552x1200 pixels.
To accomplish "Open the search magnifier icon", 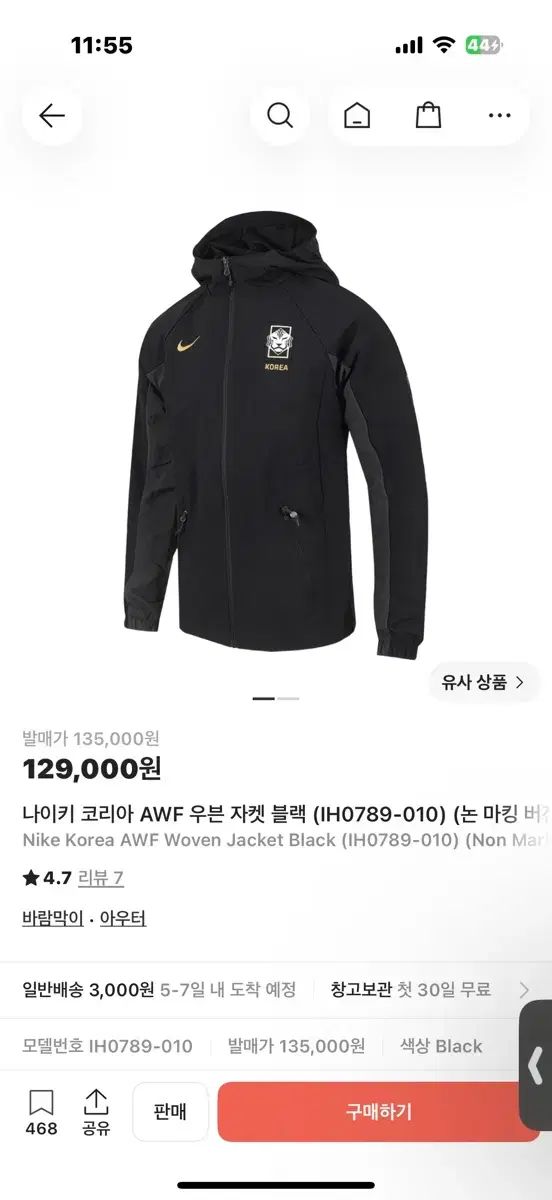I will click(x=280, y=116).
